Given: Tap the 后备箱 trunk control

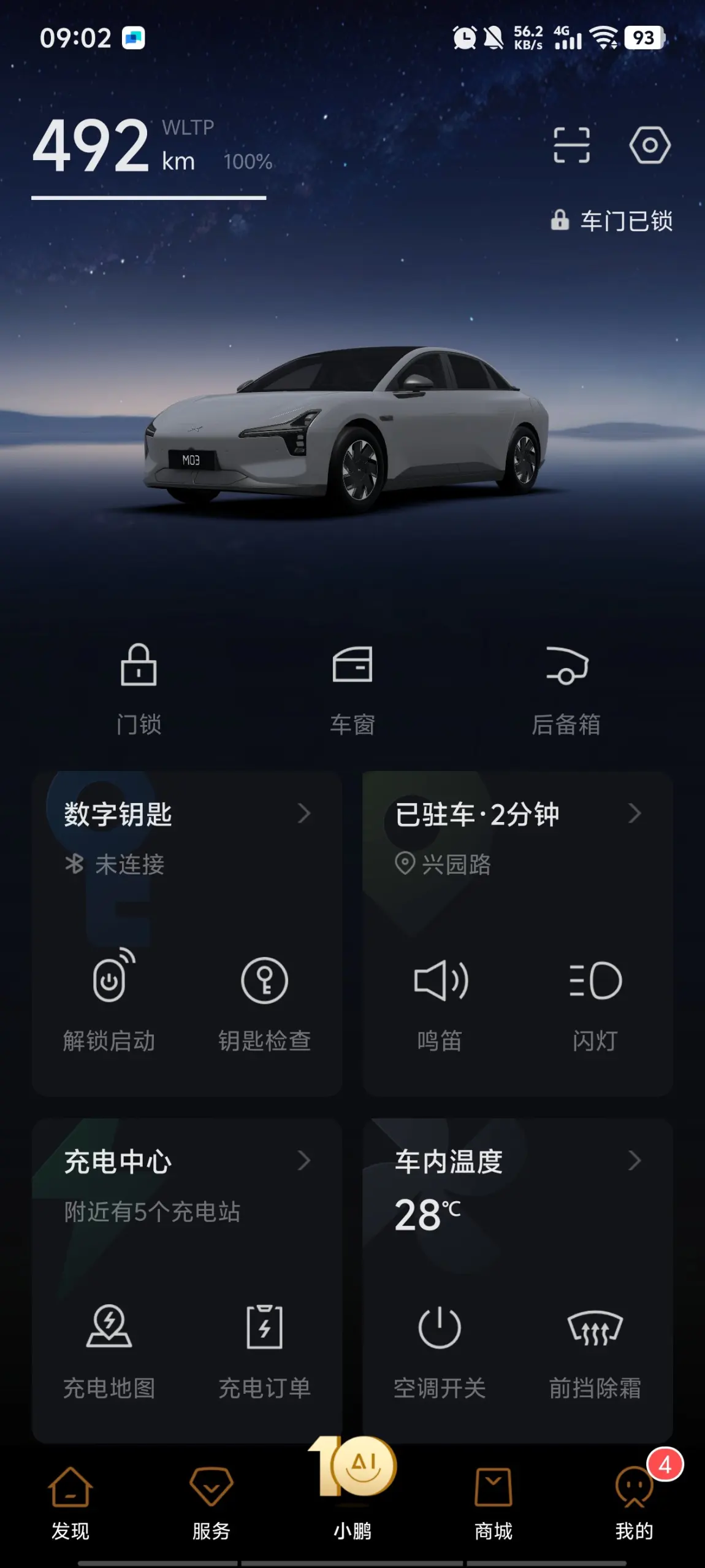Looking at the screenshot, I should tap(566, 690).
